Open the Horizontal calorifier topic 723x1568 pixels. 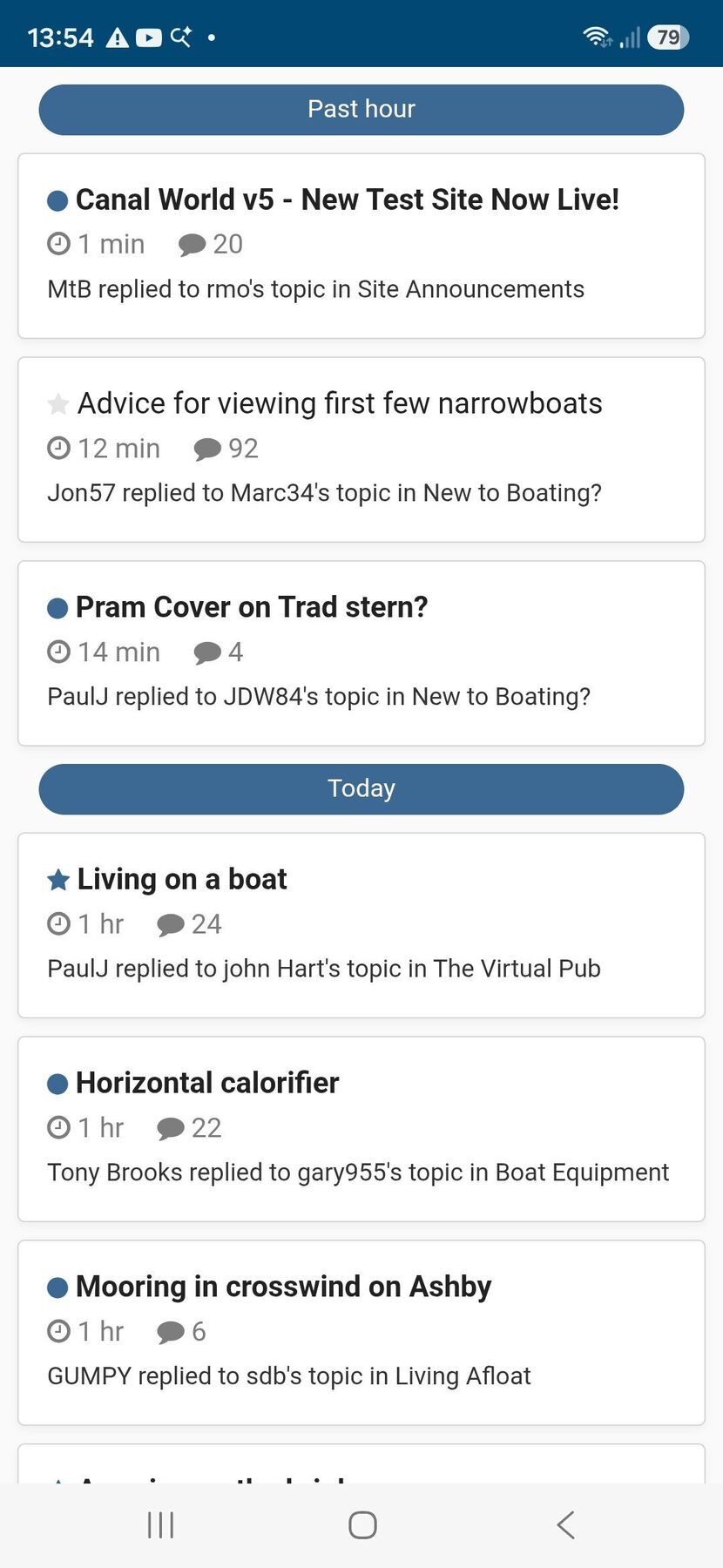207,1083
